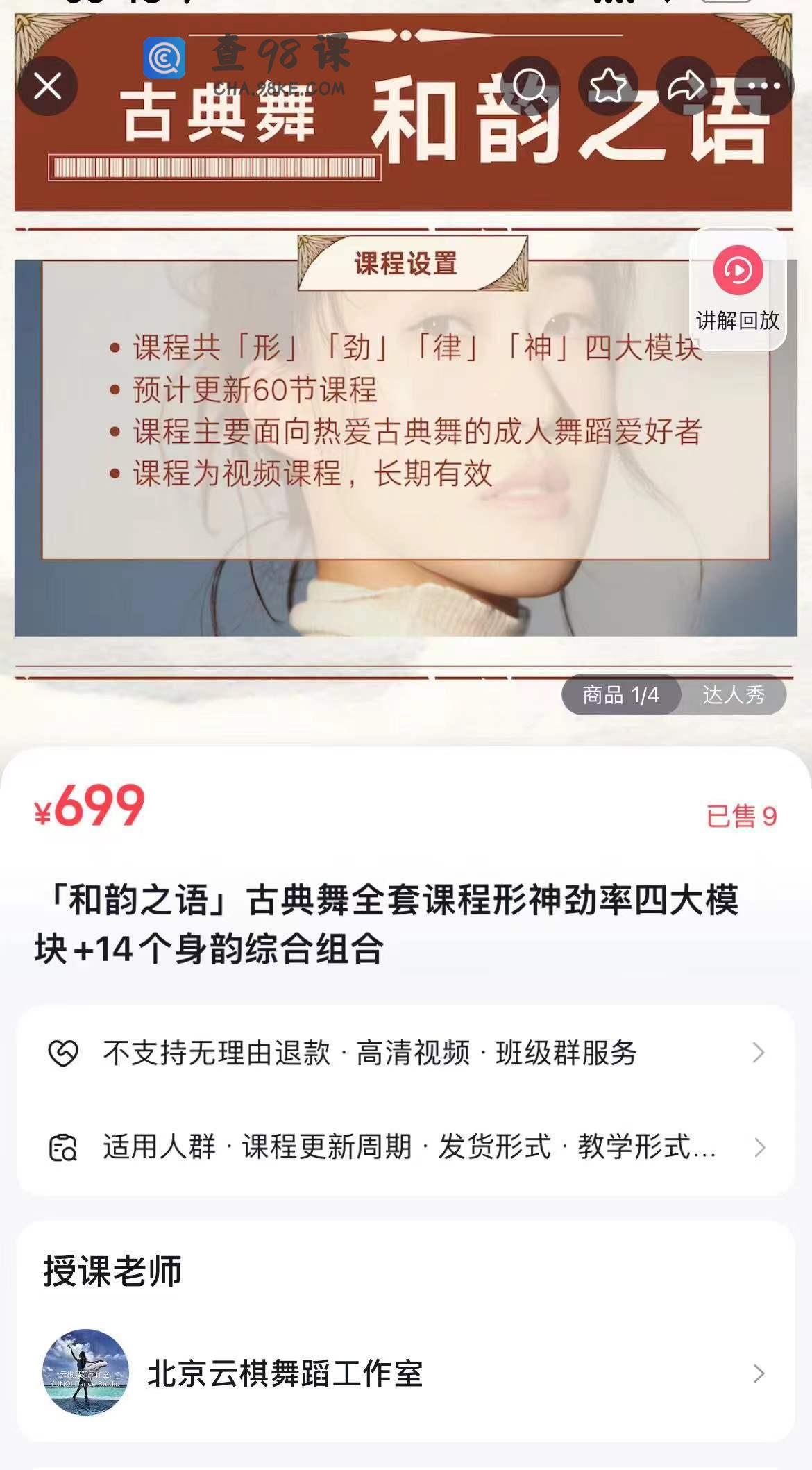812x1470 pixels.
Task: Open teacher 北京云棋舞蹈工作室 profile
Action: click(x=406, y=1373)
